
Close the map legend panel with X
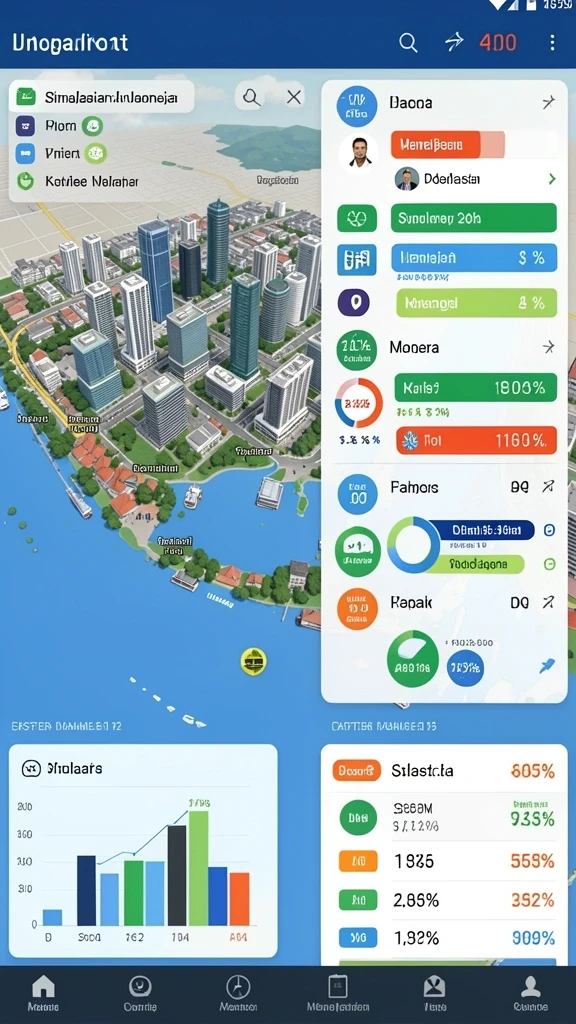[294, 97]
